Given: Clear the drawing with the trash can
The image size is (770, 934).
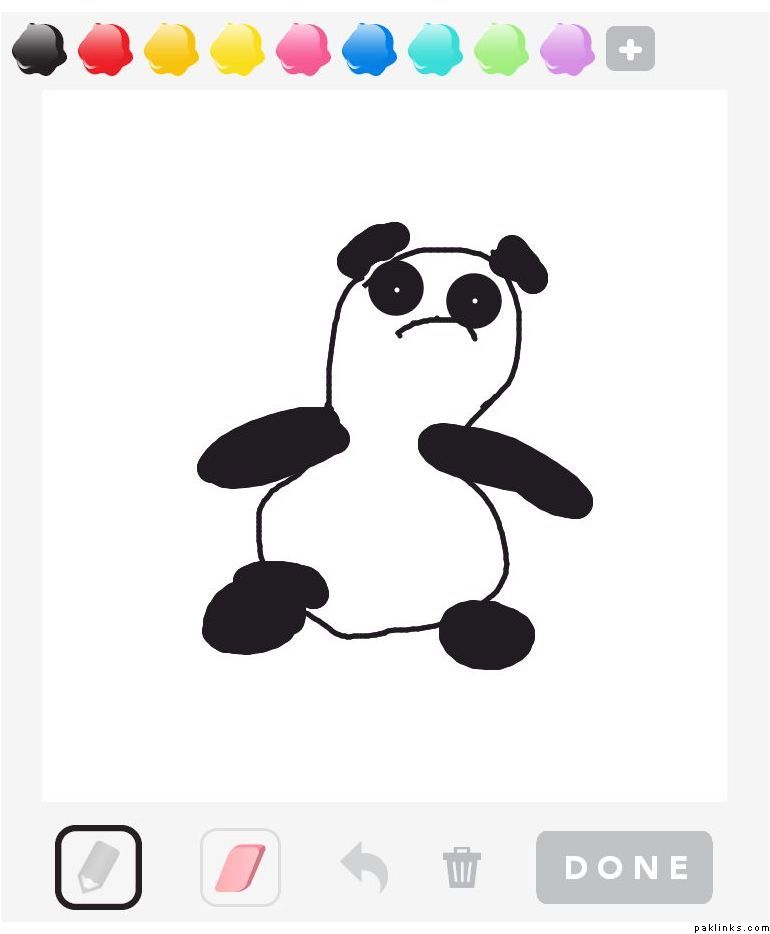Looking at the screenshot, I should (x=462, y=867).
